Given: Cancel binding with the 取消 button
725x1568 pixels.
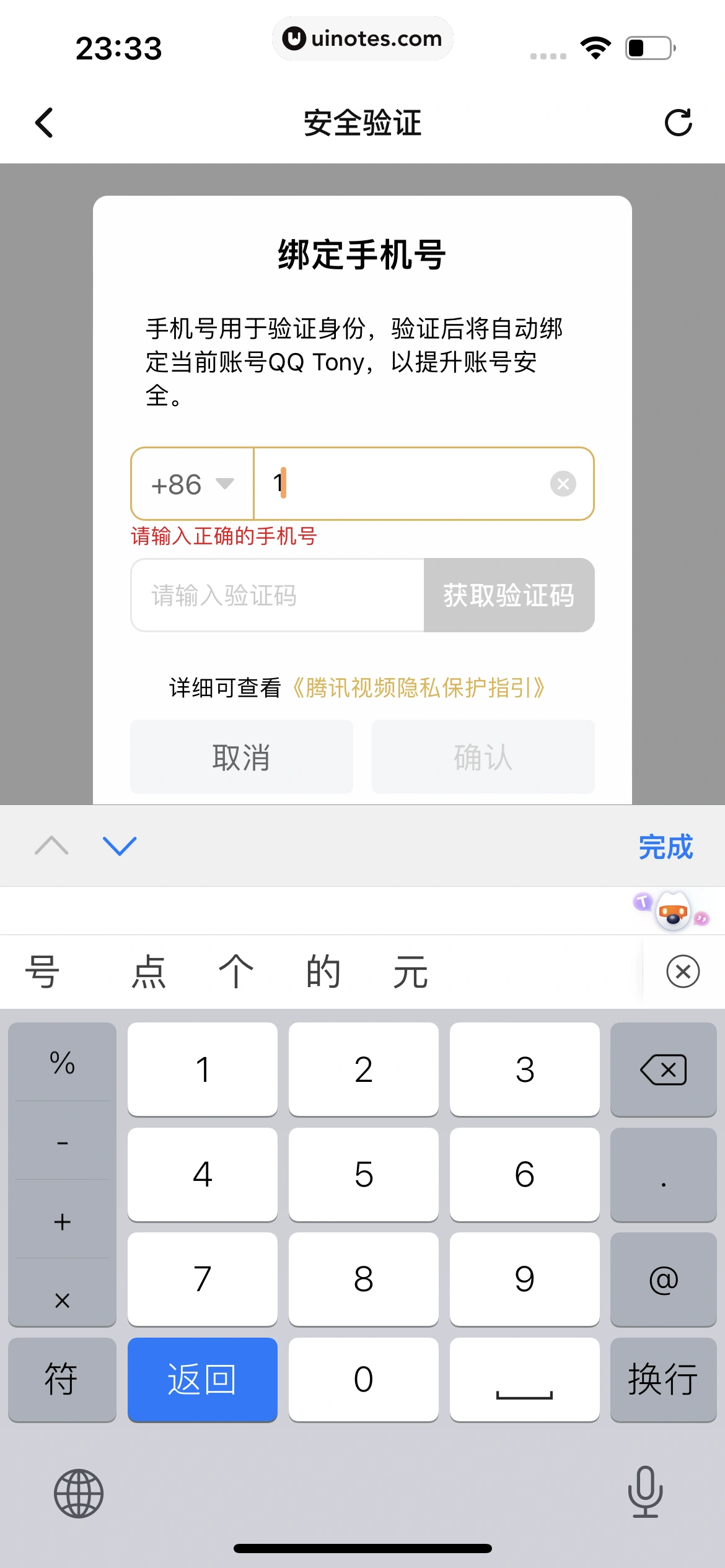Looking at the screenshot, I should click(x=241, y=757).
